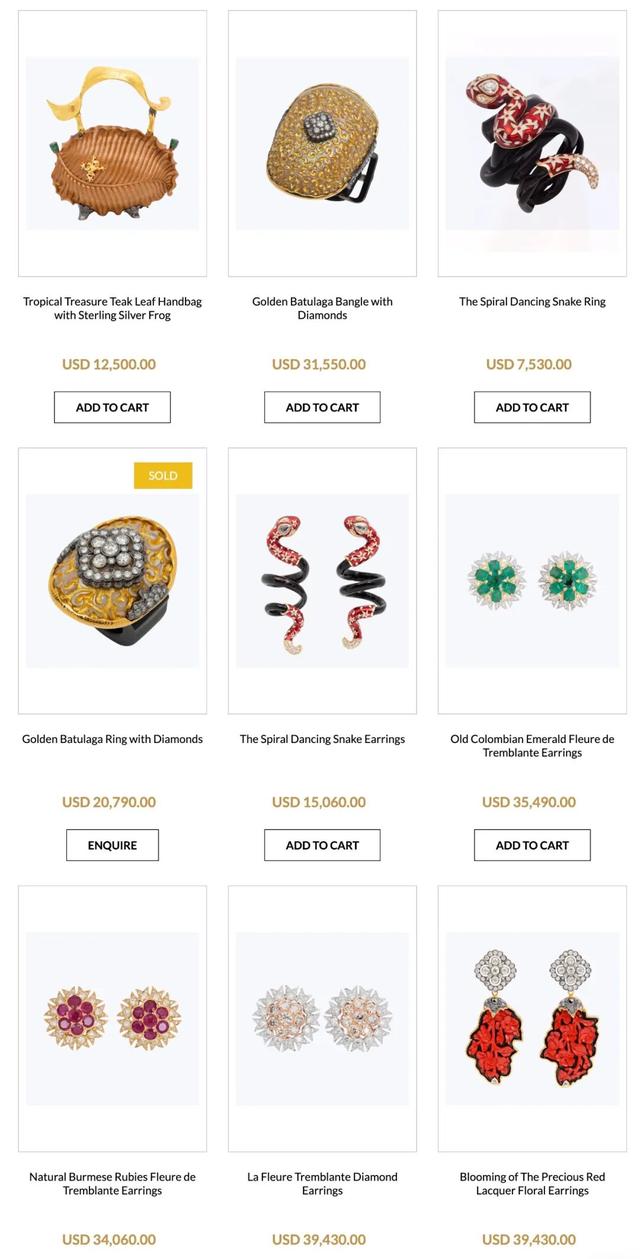Add Golden Batulaga Bangle to cart
This screenshot has width=640, height=1259.
(x=322, y=407)
